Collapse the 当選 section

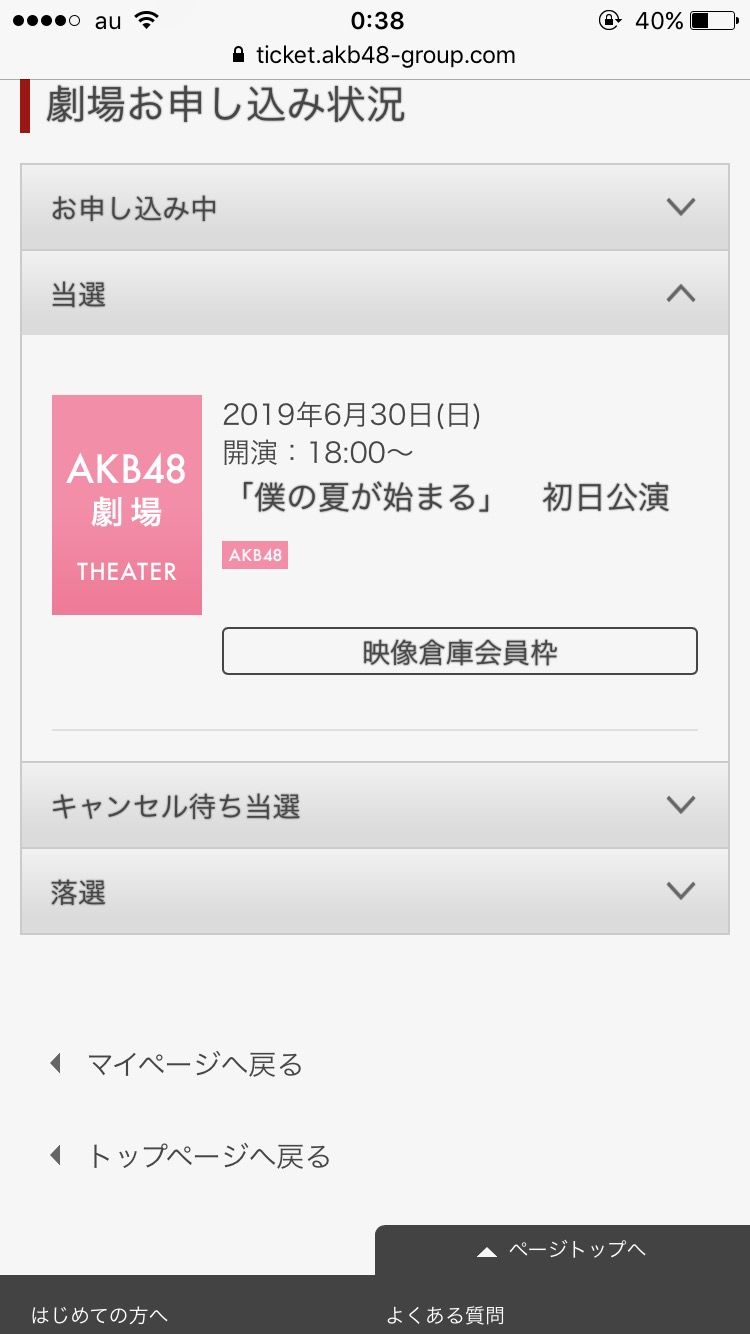click(x=375, y=293)
